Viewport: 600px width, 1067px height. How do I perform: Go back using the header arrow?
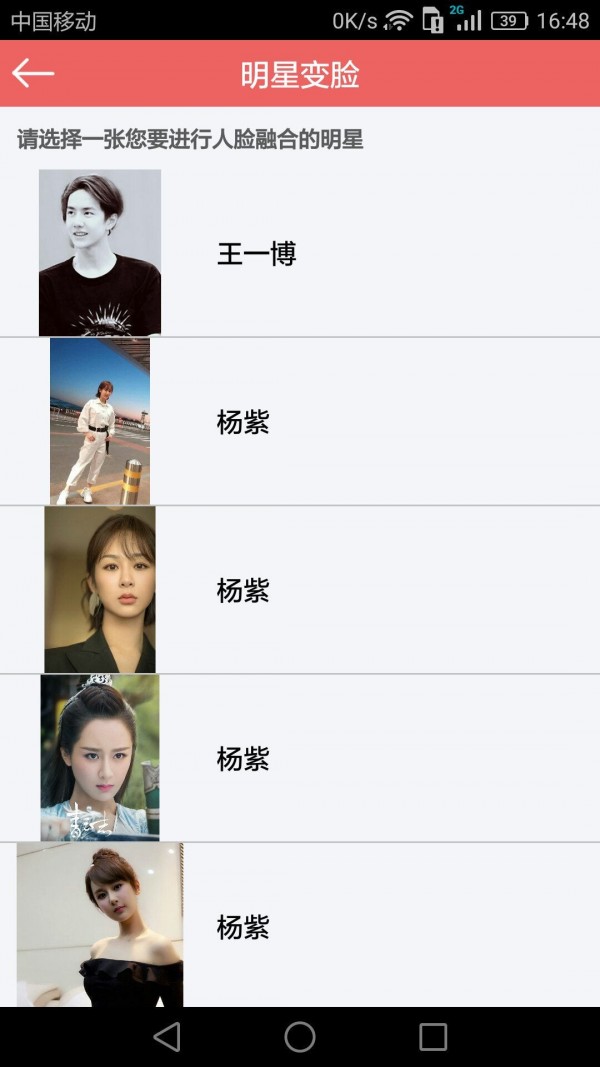point(33,73)
